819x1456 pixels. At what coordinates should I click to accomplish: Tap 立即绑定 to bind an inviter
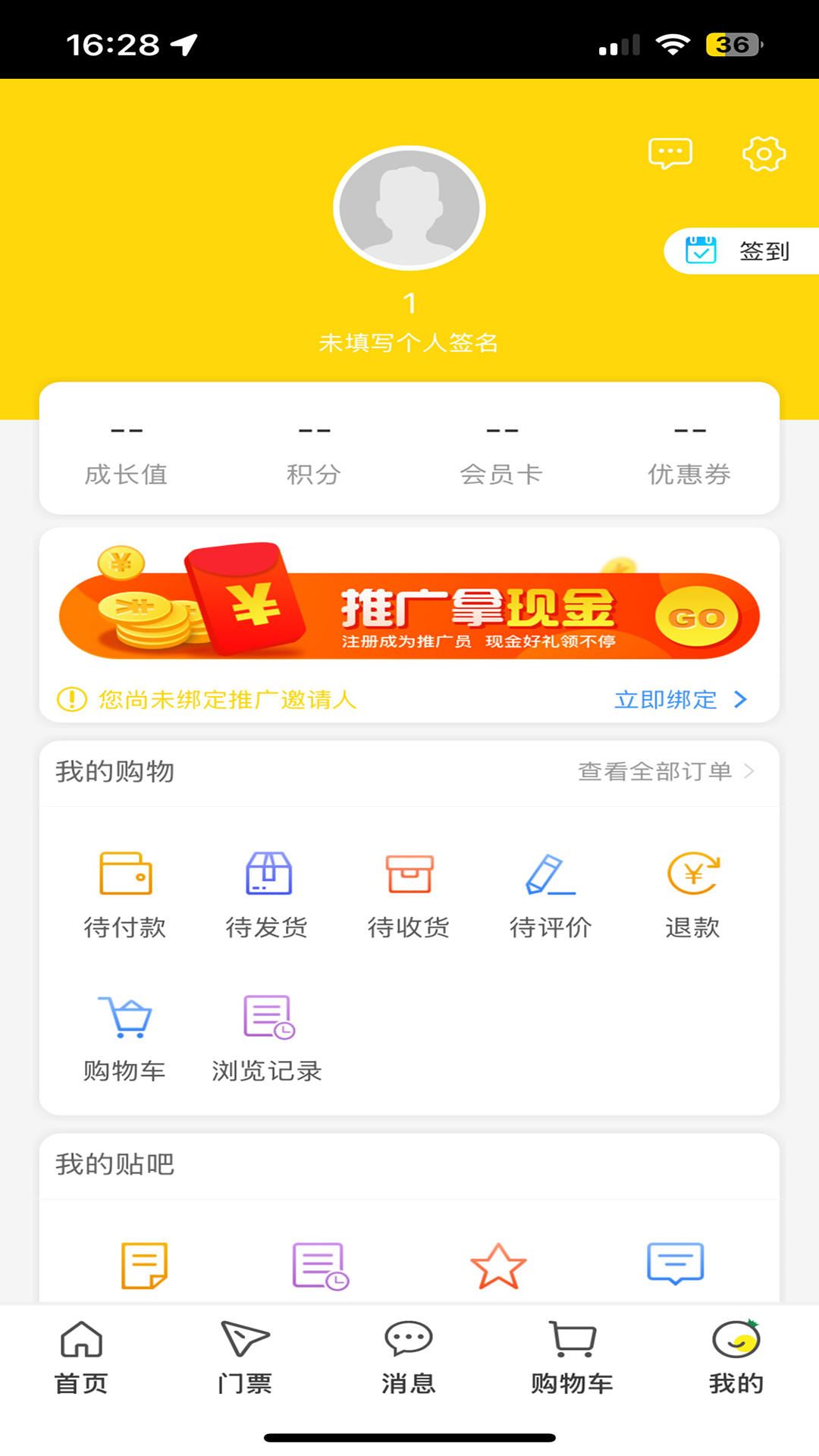[x=666, y=700]
